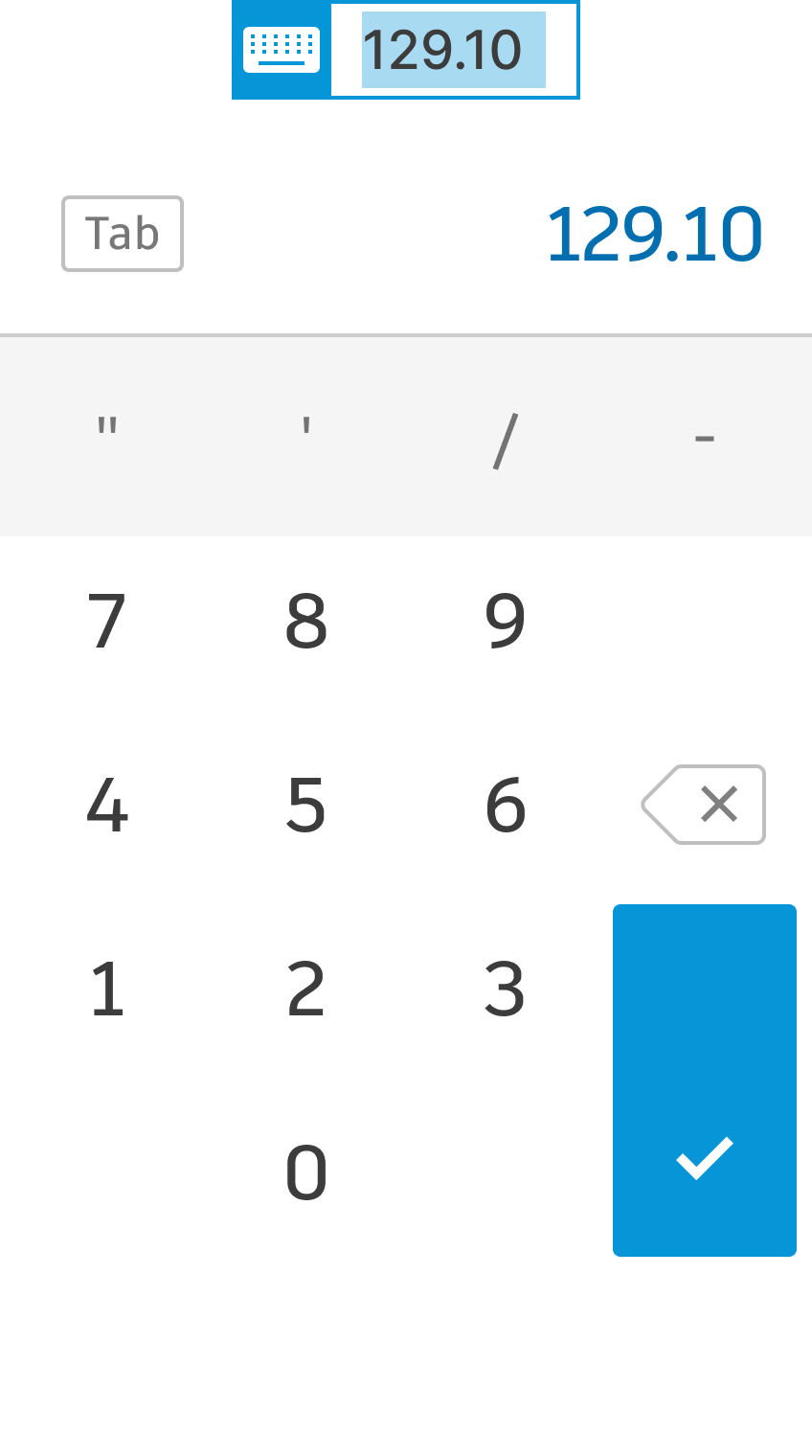Type digit 7

click(x=107, y=621)
